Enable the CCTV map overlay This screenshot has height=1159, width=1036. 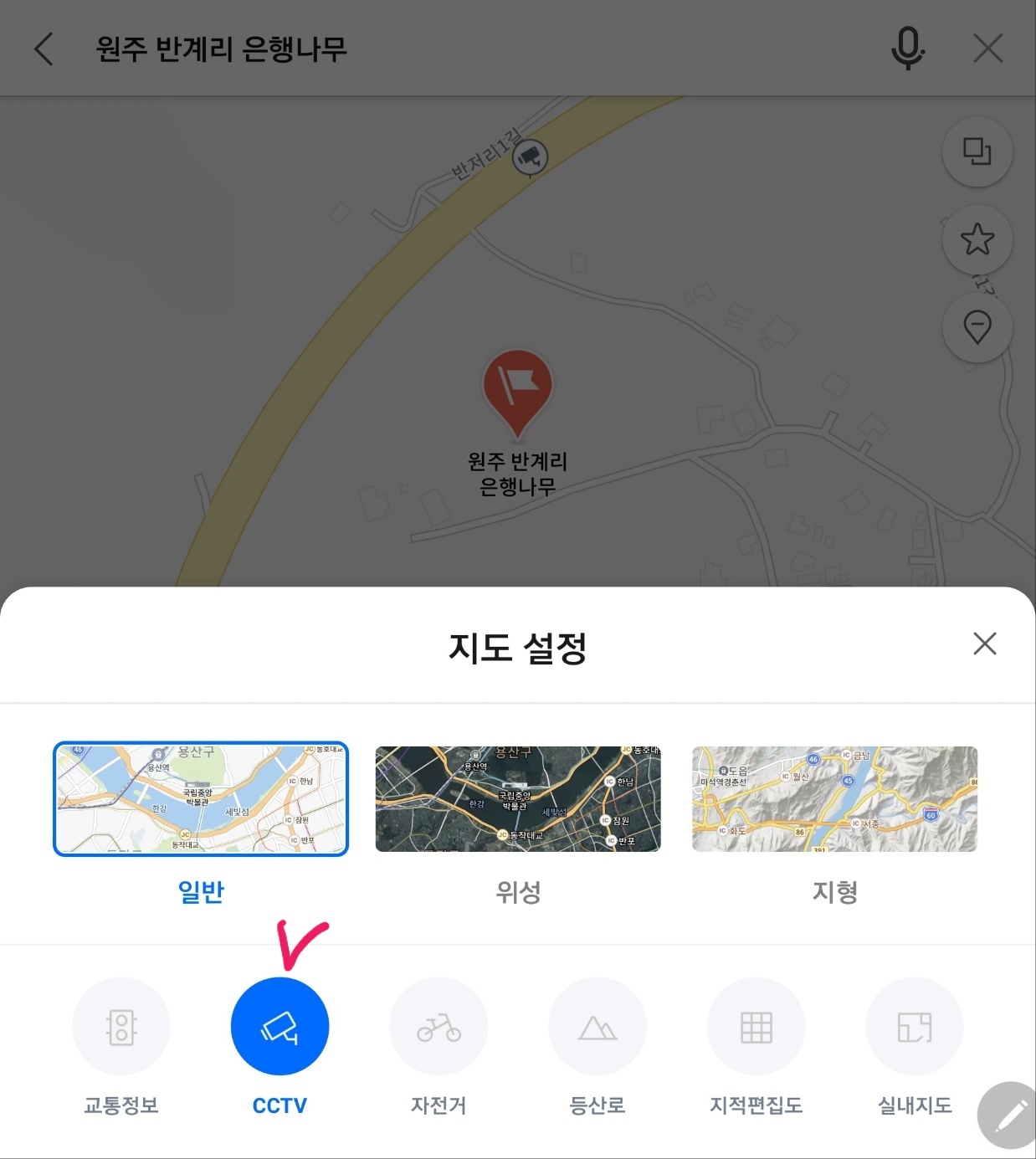click(x=280, y=1025)
